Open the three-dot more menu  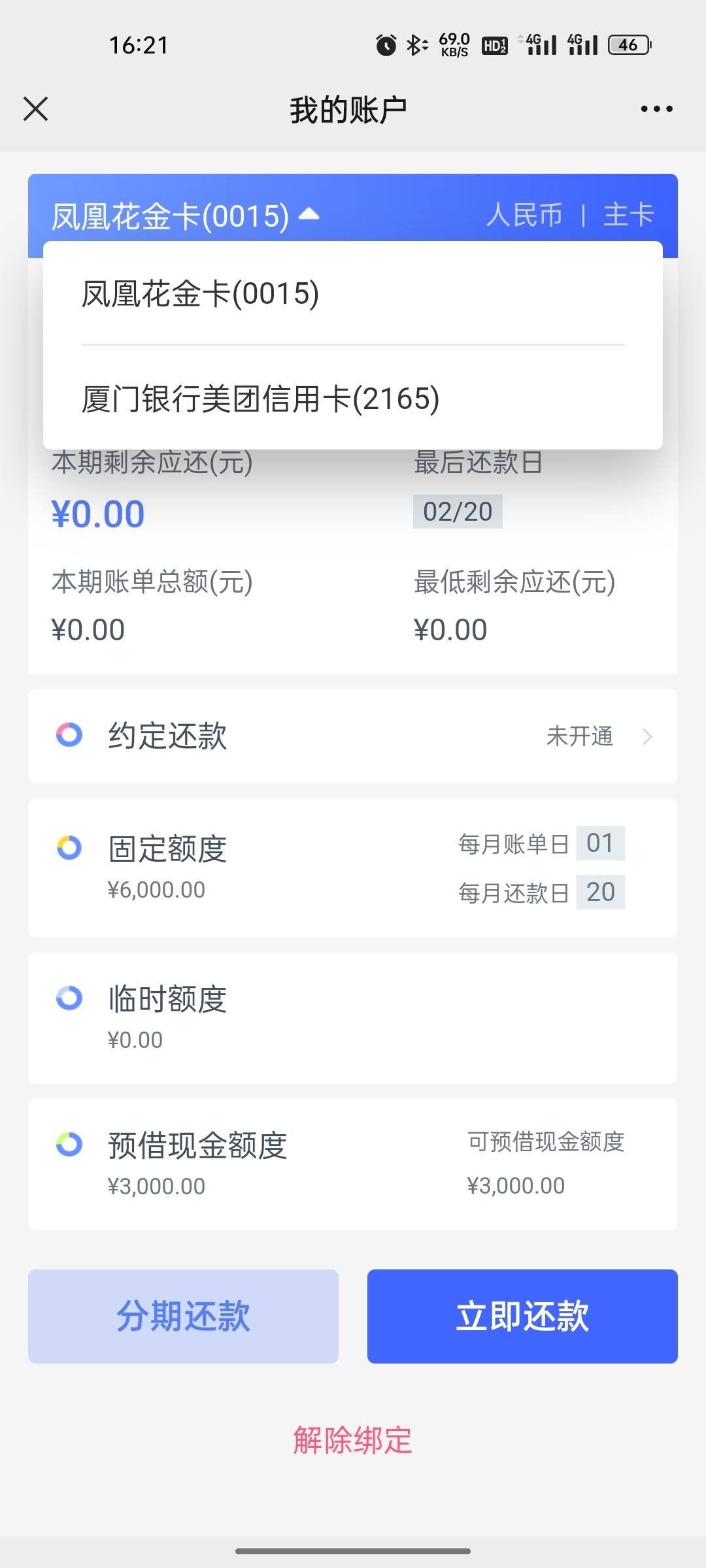(x=656, y=109)
